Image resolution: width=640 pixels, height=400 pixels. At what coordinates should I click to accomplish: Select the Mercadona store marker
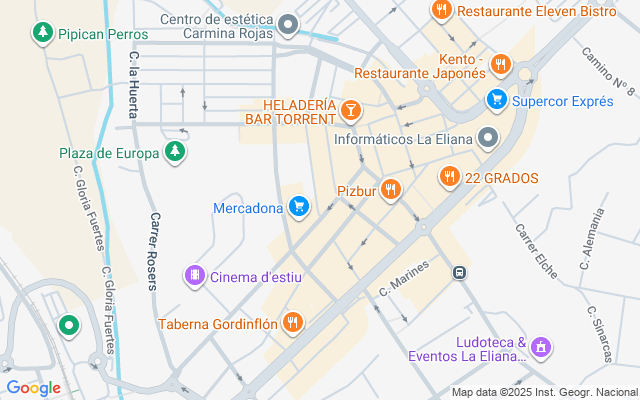[x=297, y=207]
